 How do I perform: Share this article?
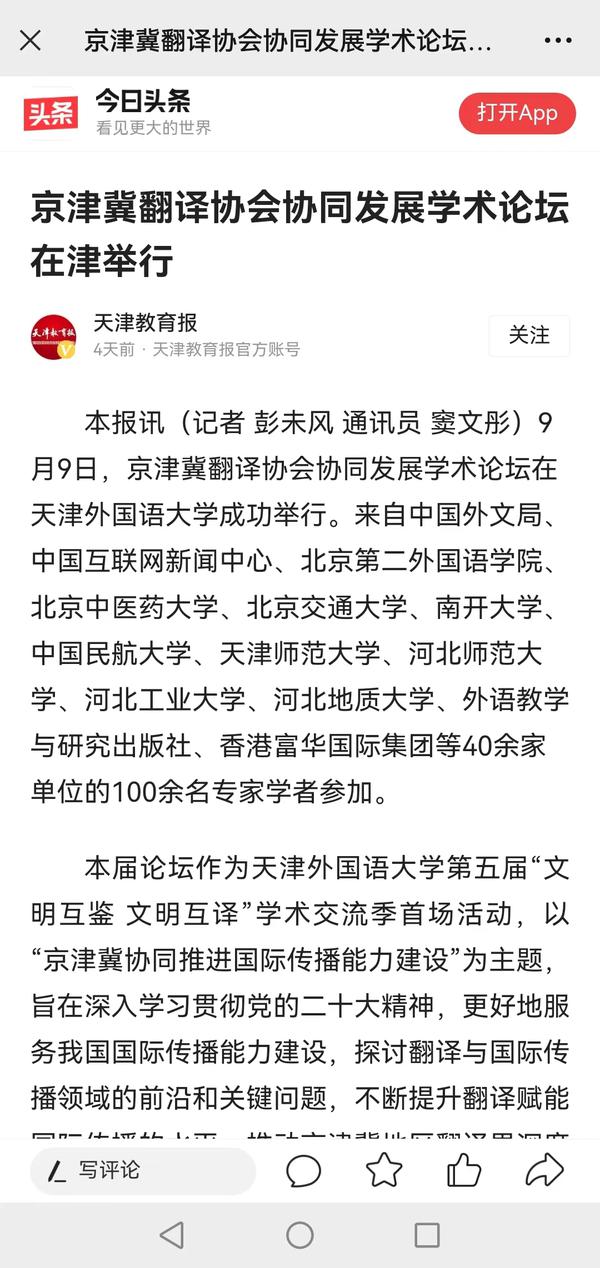click(544, 1170)
